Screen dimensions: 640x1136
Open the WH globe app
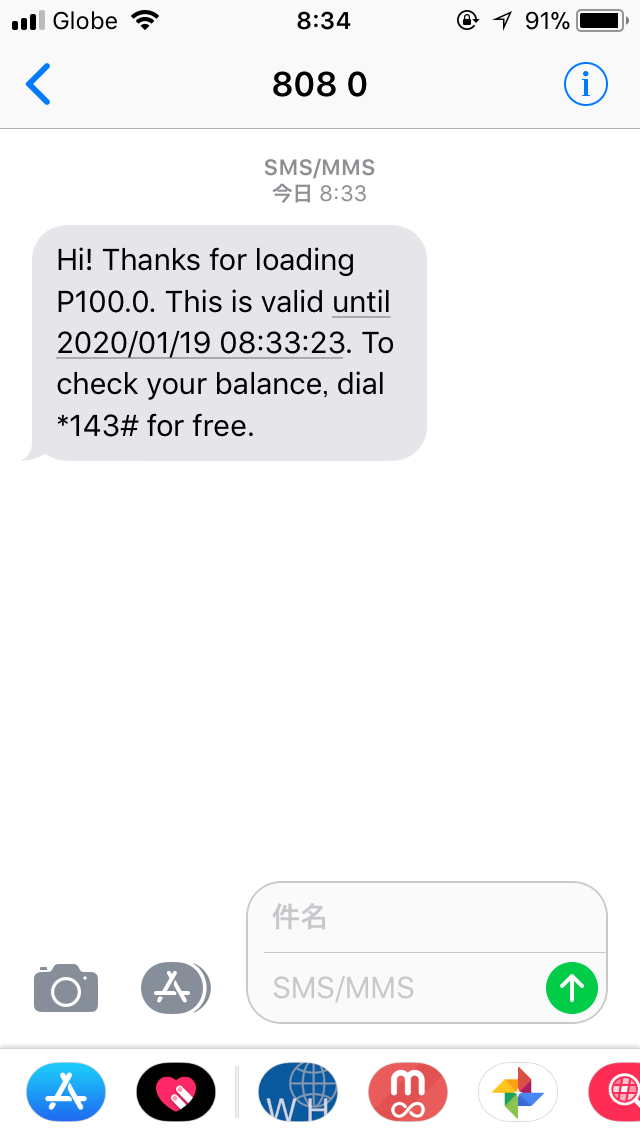(298, 1092)
